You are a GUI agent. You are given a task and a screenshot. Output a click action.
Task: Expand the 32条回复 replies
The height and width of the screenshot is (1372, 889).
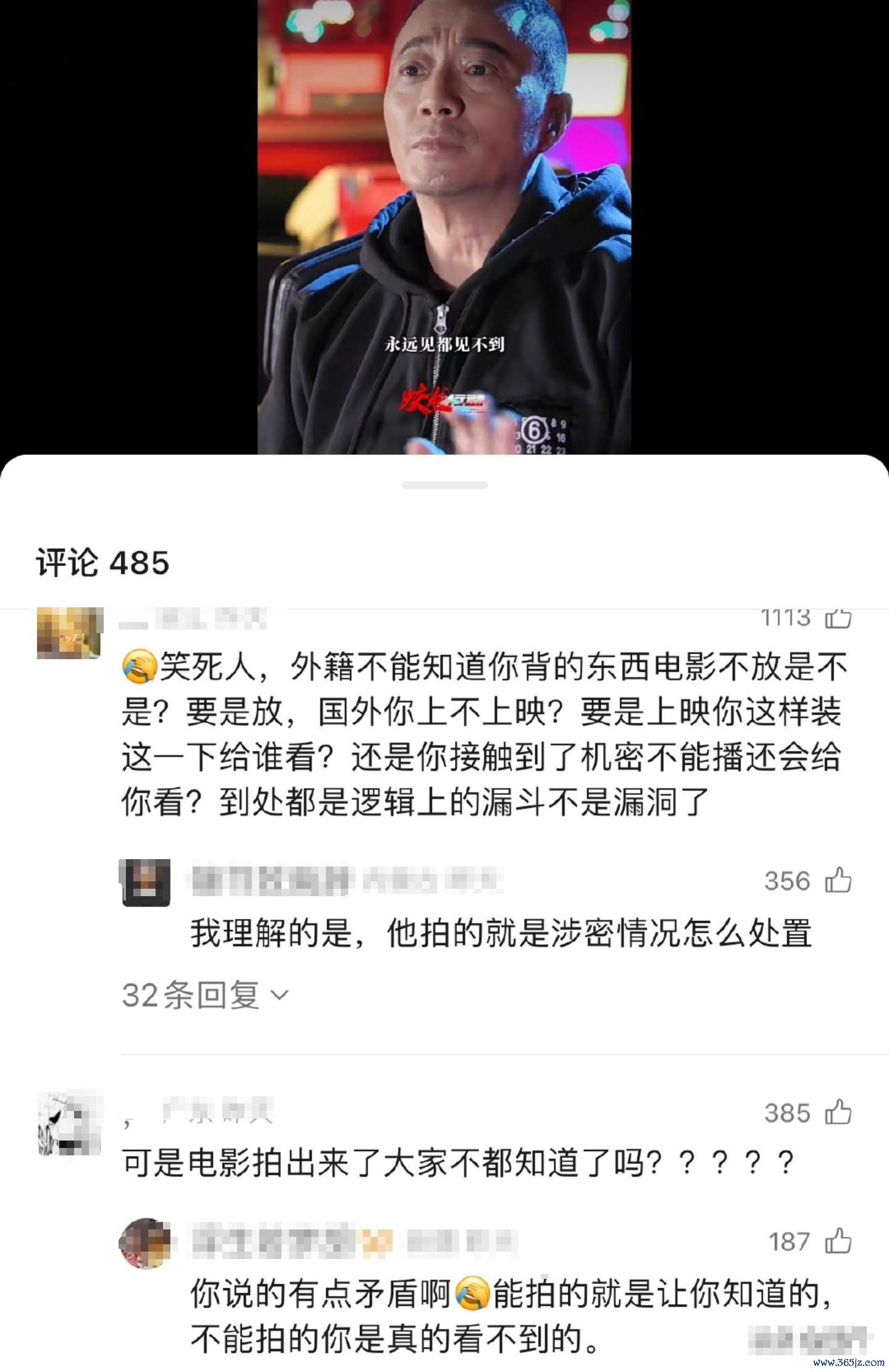point(205,995)
